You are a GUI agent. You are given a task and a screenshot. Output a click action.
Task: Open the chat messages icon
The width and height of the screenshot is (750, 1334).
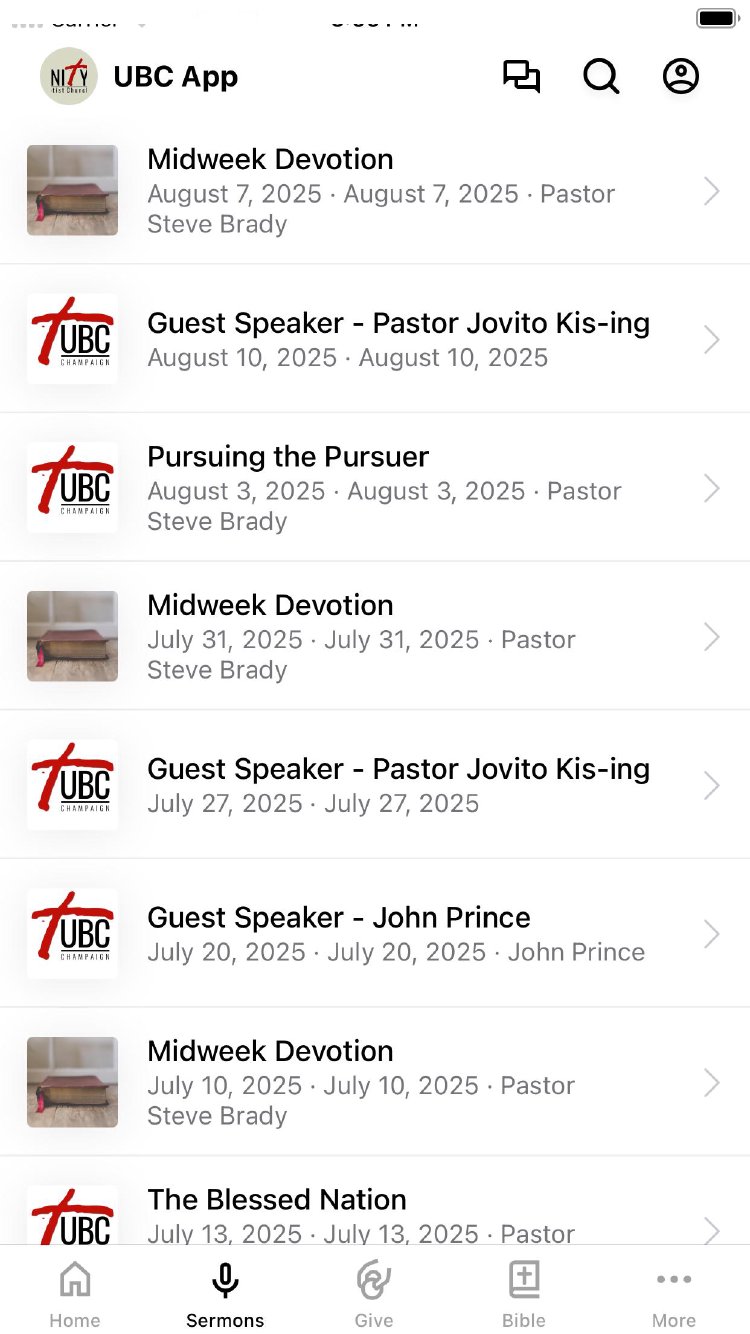[x=521, y=77]
